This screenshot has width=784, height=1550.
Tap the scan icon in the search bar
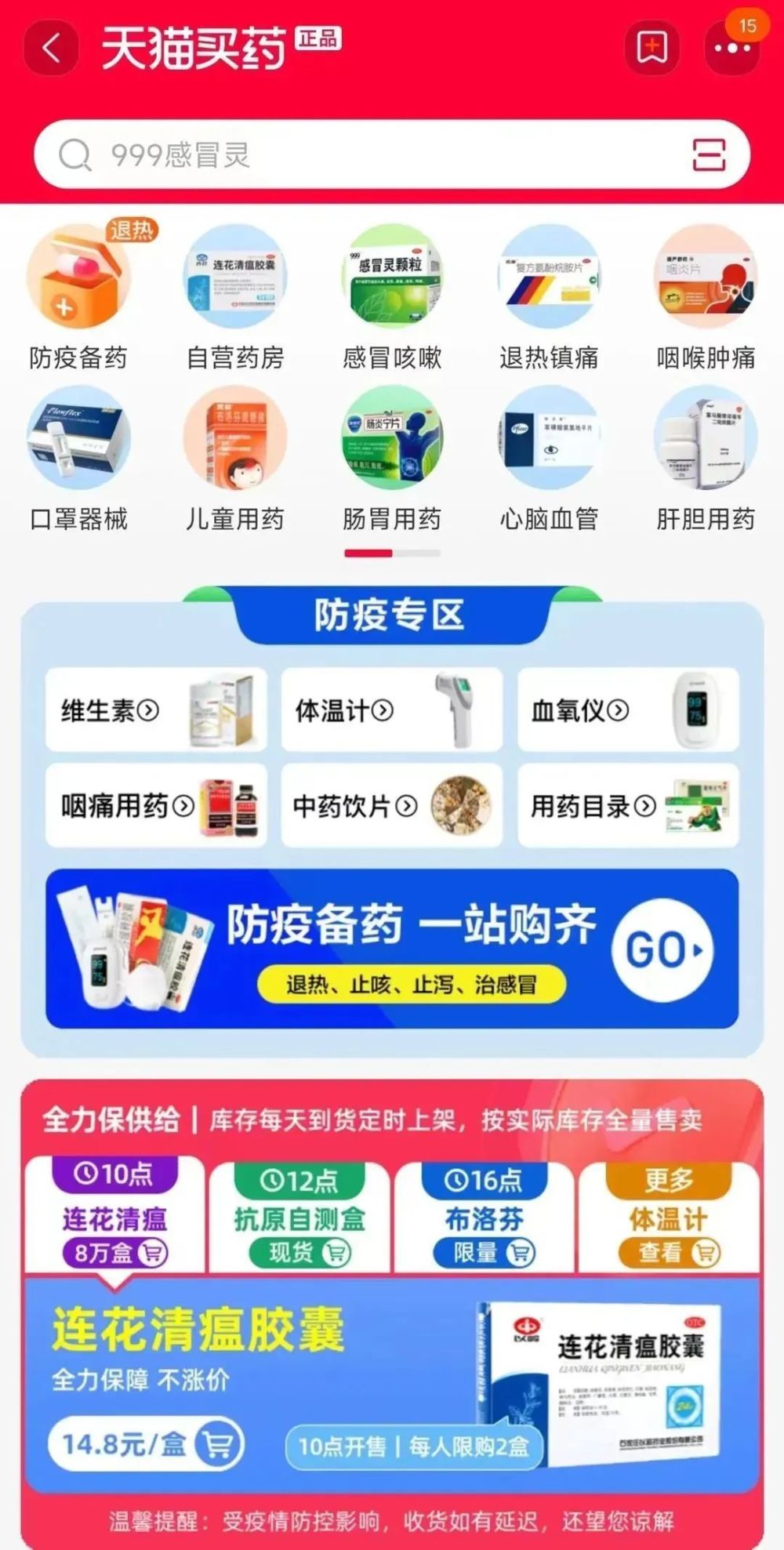tap(709, 154)
